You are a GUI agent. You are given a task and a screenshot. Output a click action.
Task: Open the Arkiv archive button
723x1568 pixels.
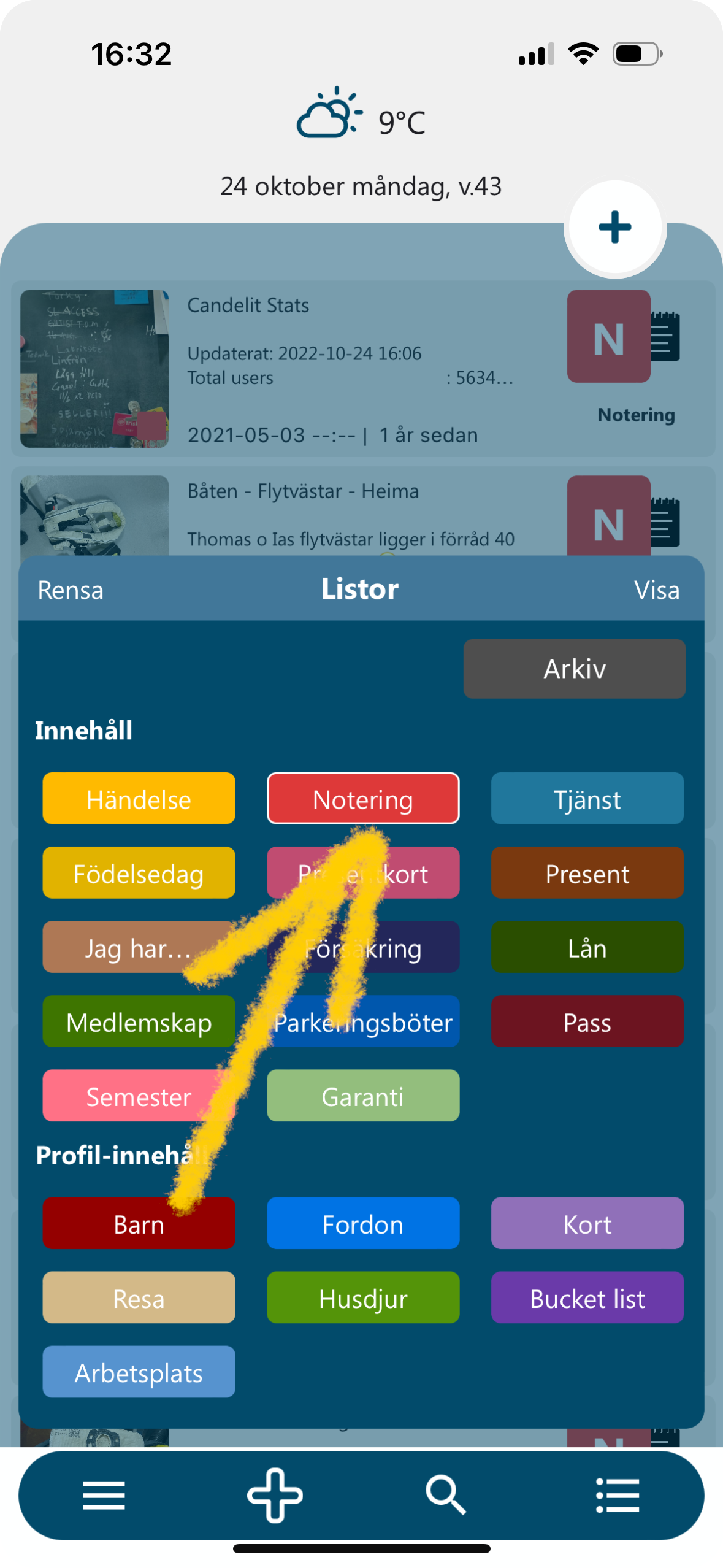574,669
